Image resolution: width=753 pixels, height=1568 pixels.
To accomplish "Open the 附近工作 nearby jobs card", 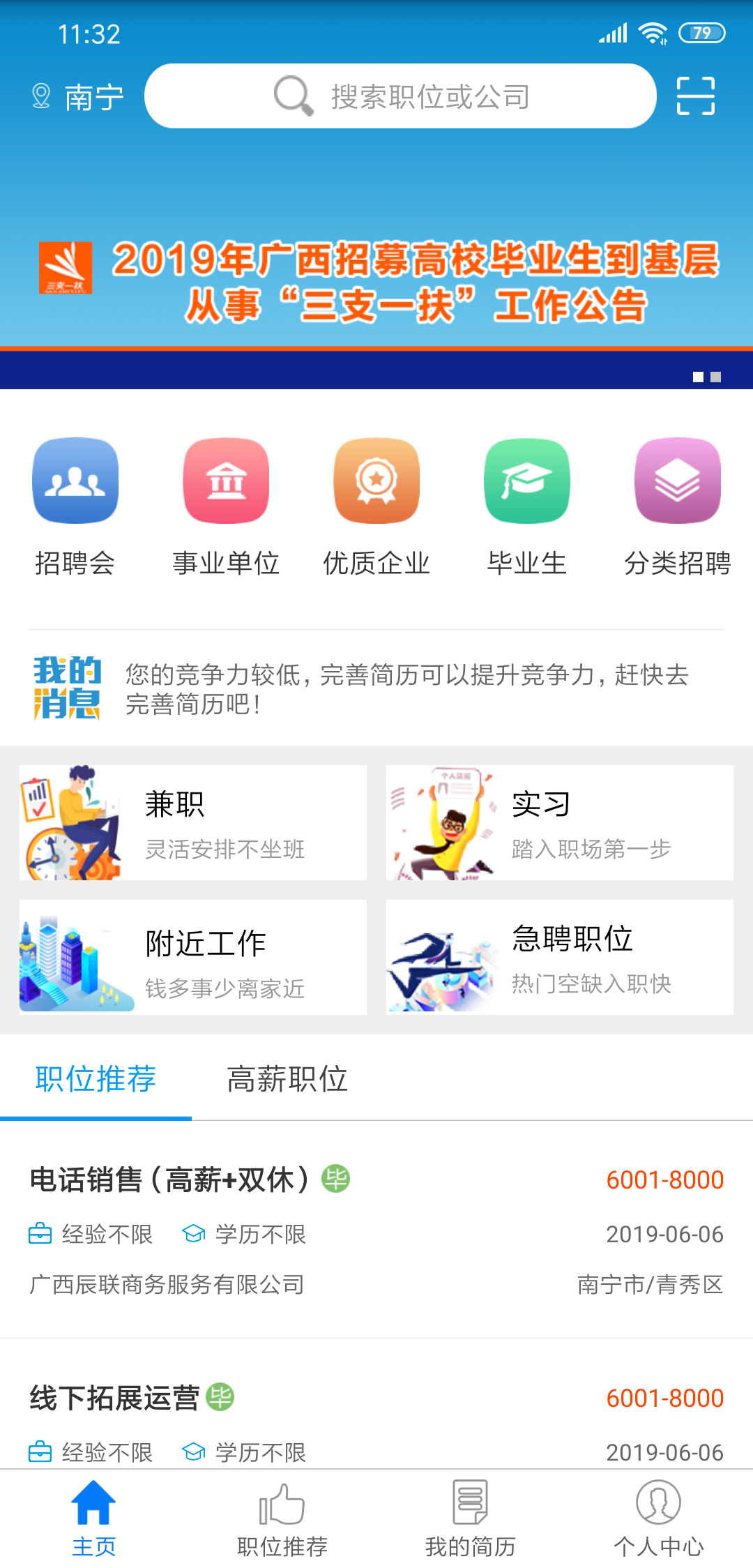I will pos(193,957).
